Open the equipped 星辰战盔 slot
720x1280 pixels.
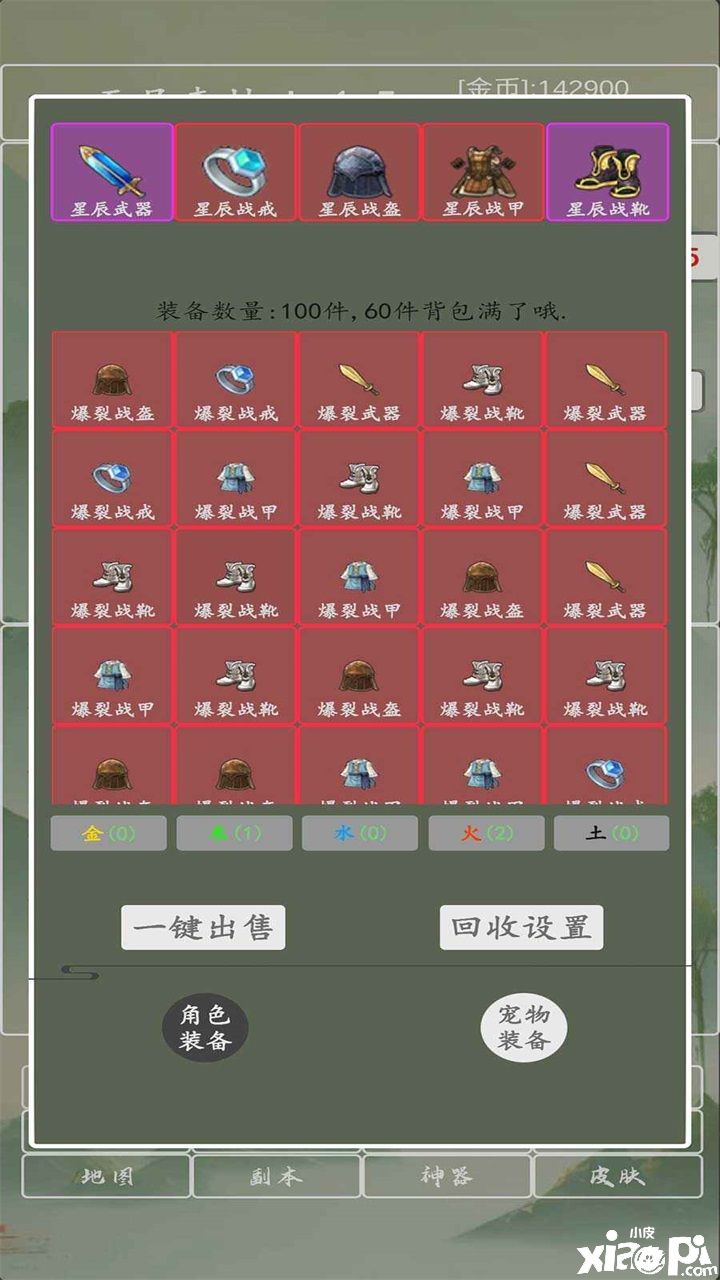pyautogui.click(x=360, y=172)
